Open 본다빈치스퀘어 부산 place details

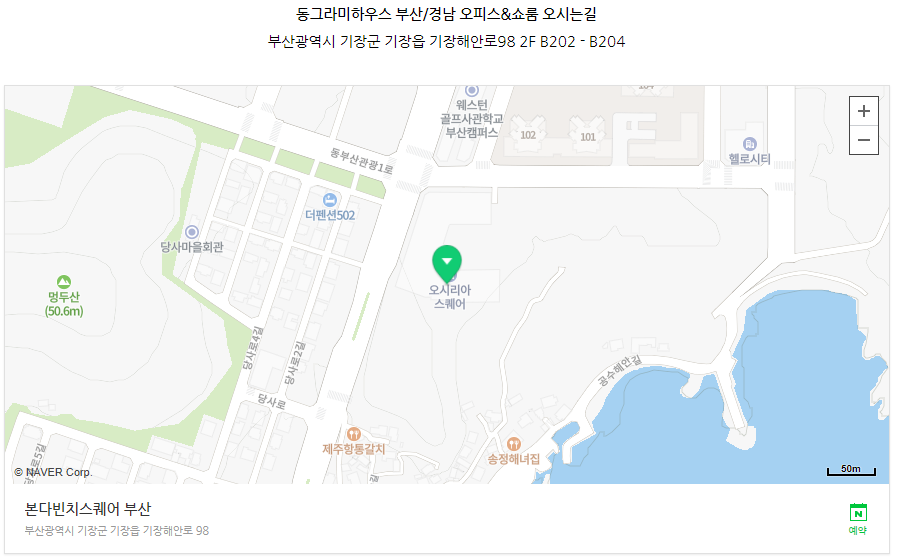89,509
